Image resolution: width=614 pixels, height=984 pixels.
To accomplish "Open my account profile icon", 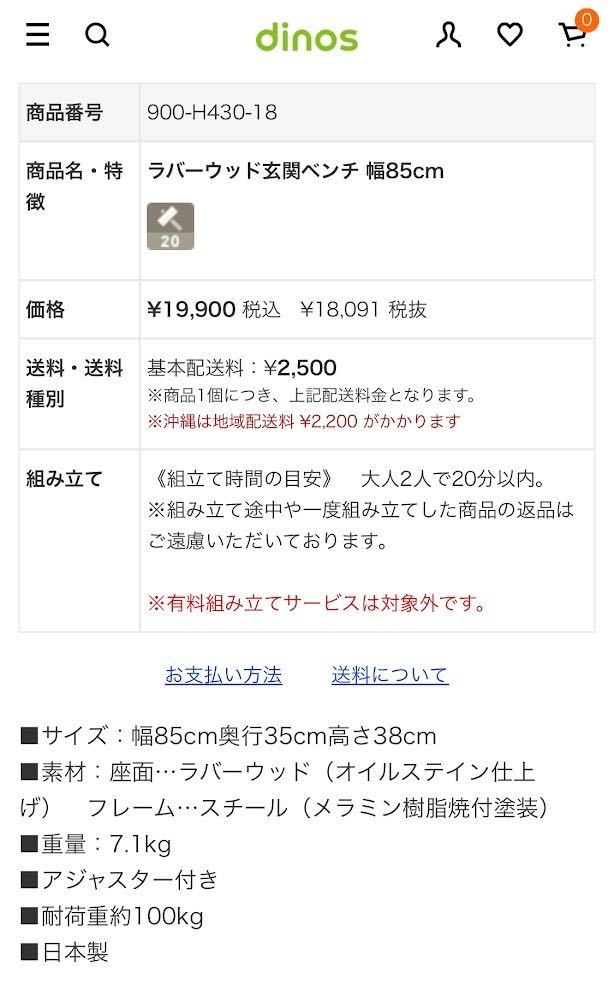I will click(x=449, y=35).
